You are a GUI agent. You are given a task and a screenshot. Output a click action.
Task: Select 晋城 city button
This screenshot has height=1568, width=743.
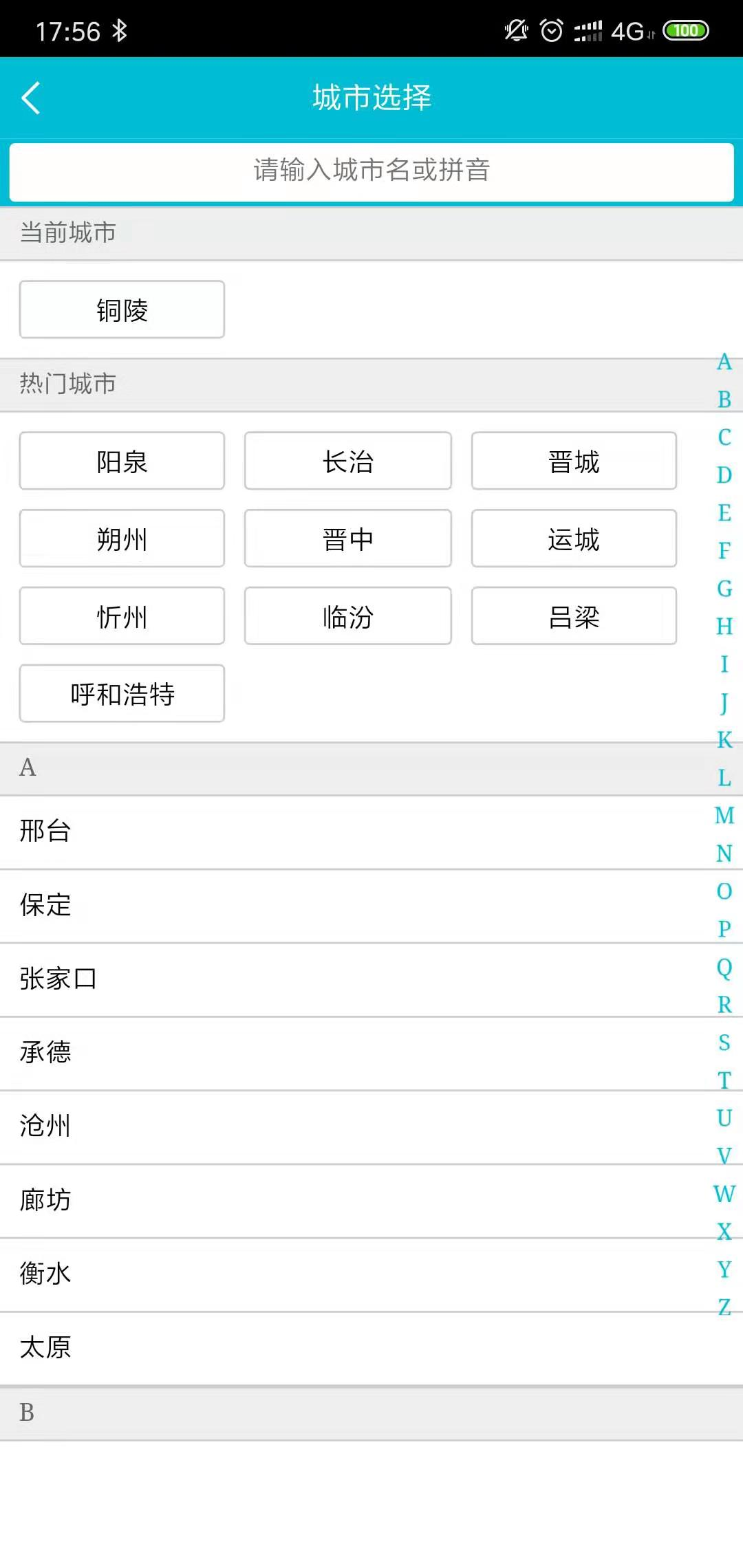[x=574, y=461]
